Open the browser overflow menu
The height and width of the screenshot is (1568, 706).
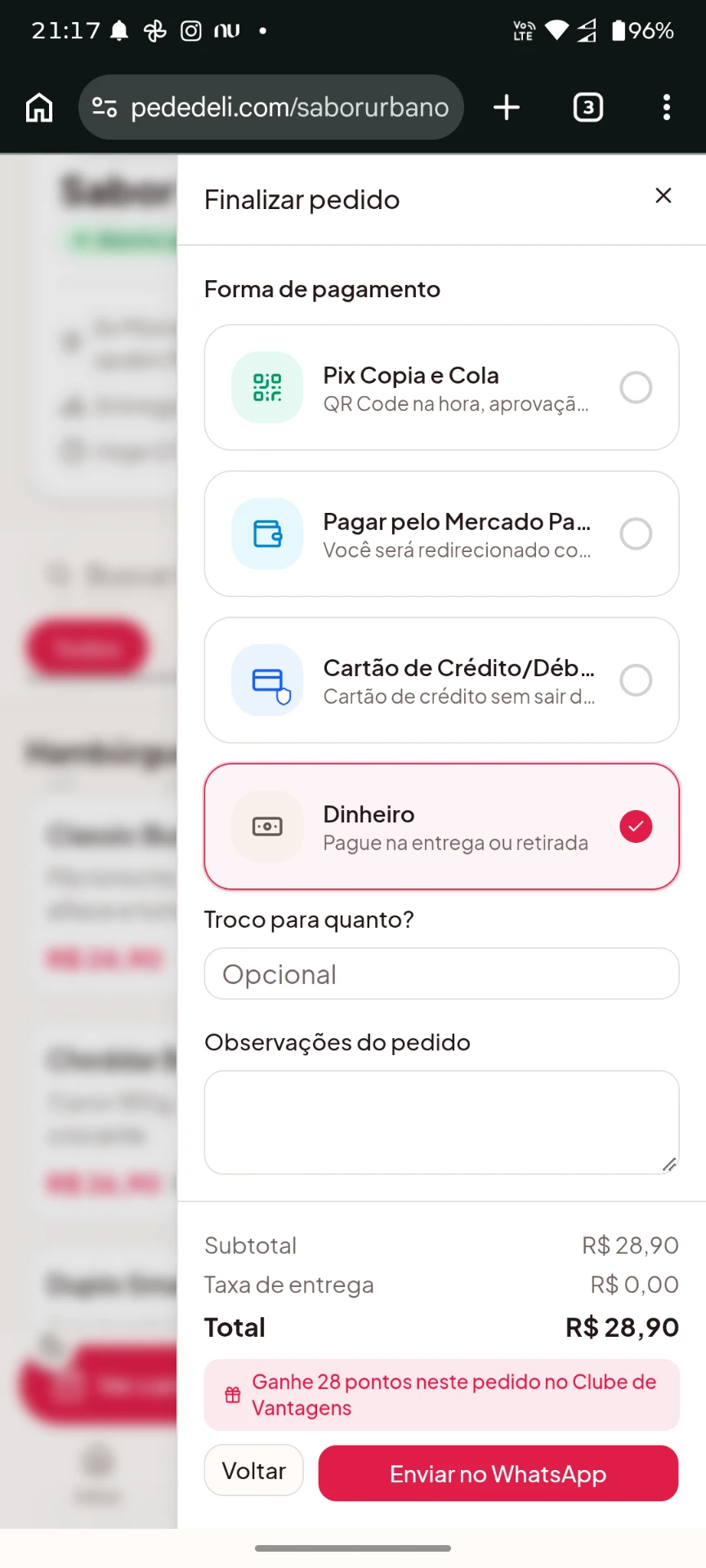coord(667,107)
